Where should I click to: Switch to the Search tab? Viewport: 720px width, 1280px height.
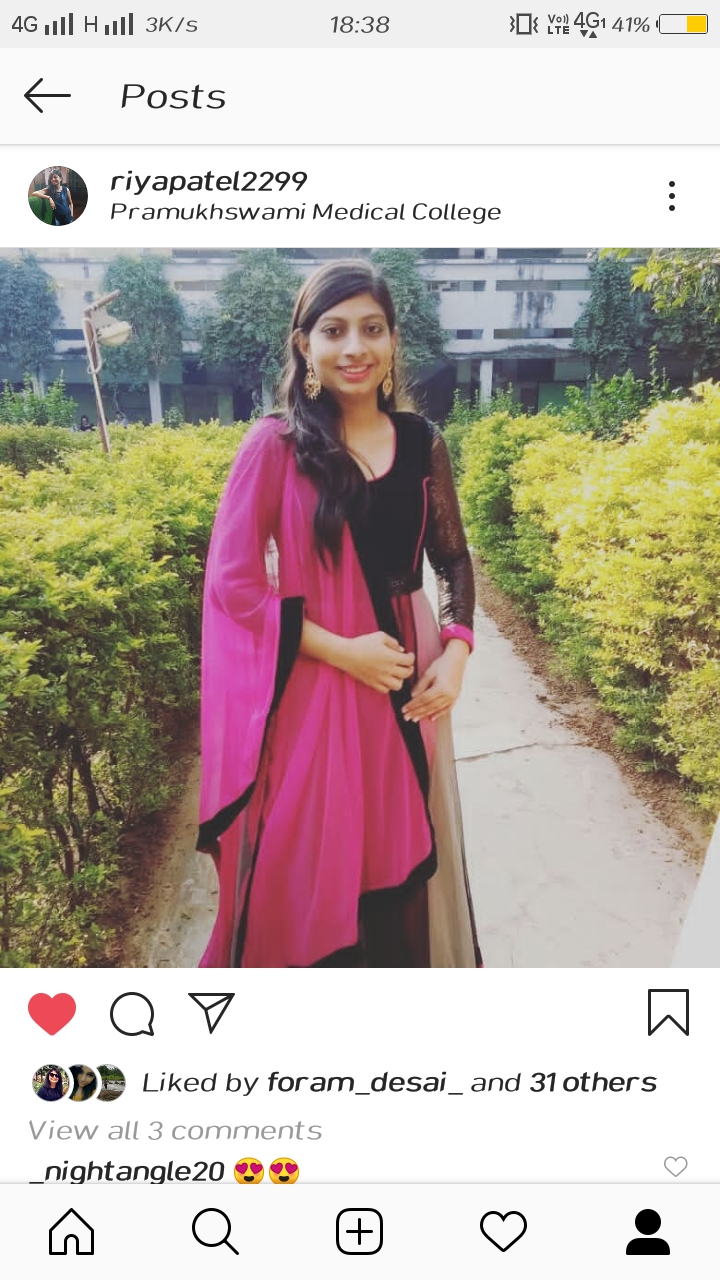[215, 1232]
